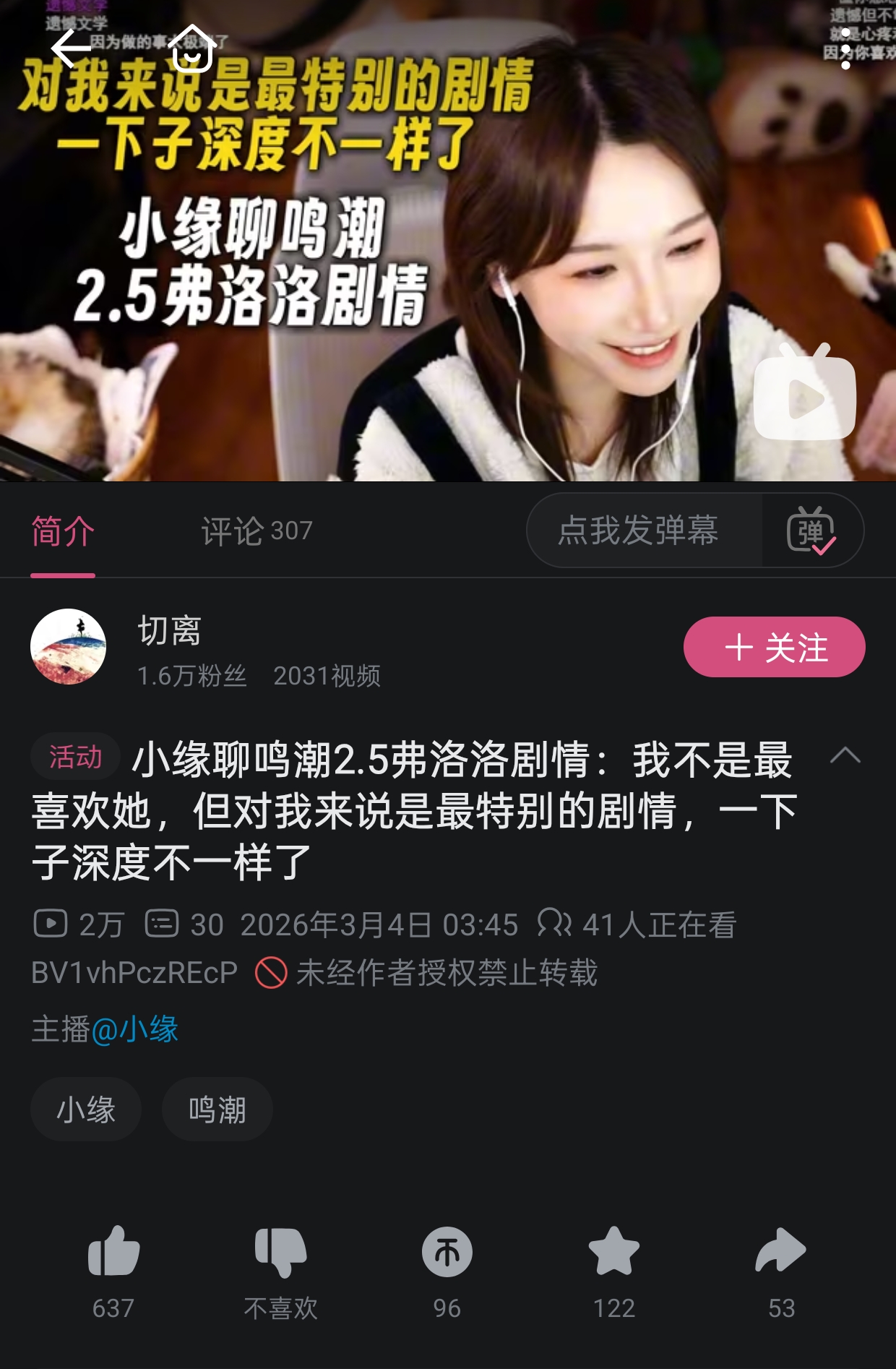
Task: Play the video with the TV play button
Action: pos(804,391)
